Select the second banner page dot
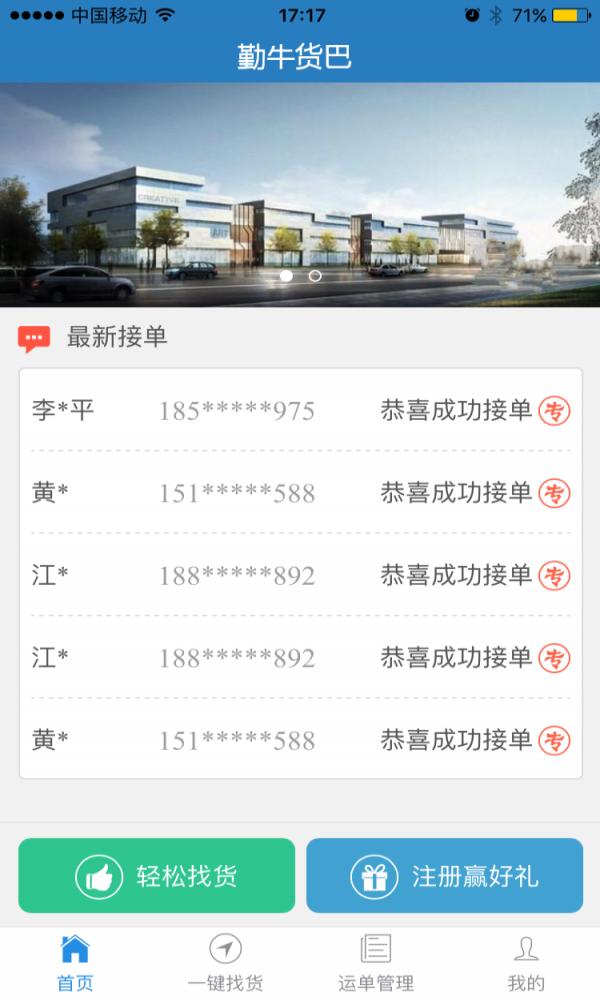 point(315,276)
